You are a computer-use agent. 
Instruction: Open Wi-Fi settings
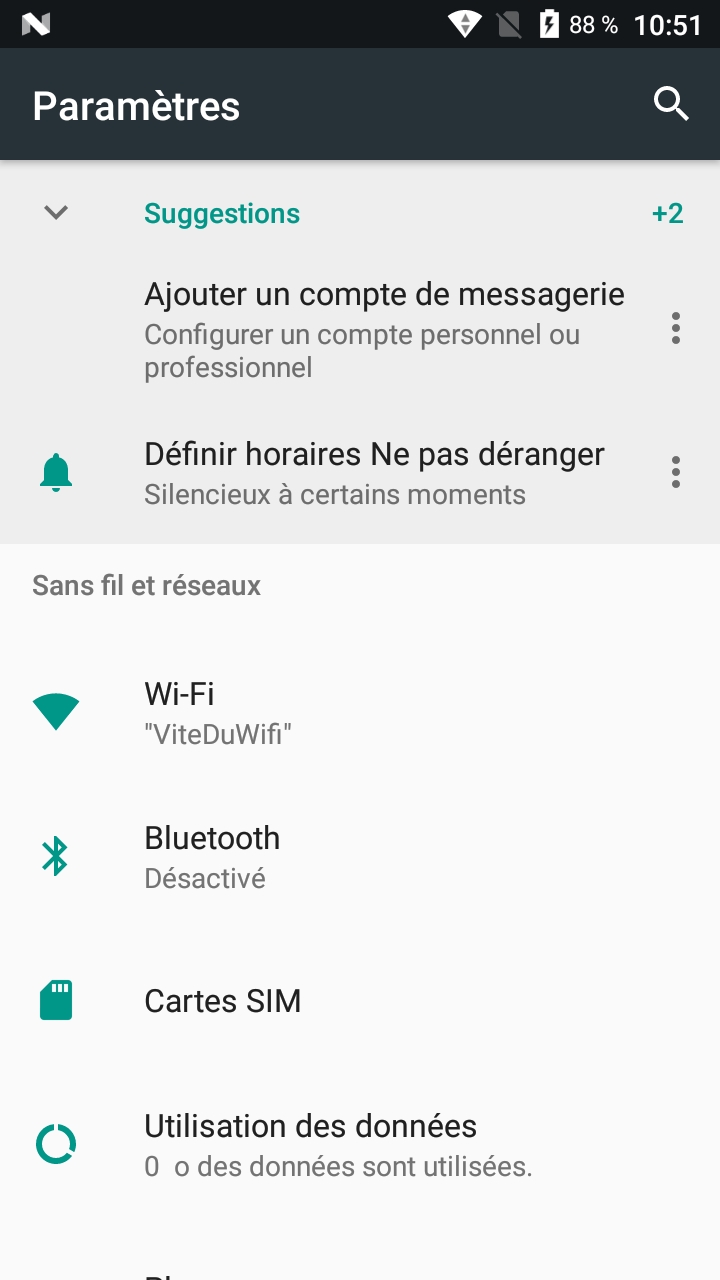[360, 712]
